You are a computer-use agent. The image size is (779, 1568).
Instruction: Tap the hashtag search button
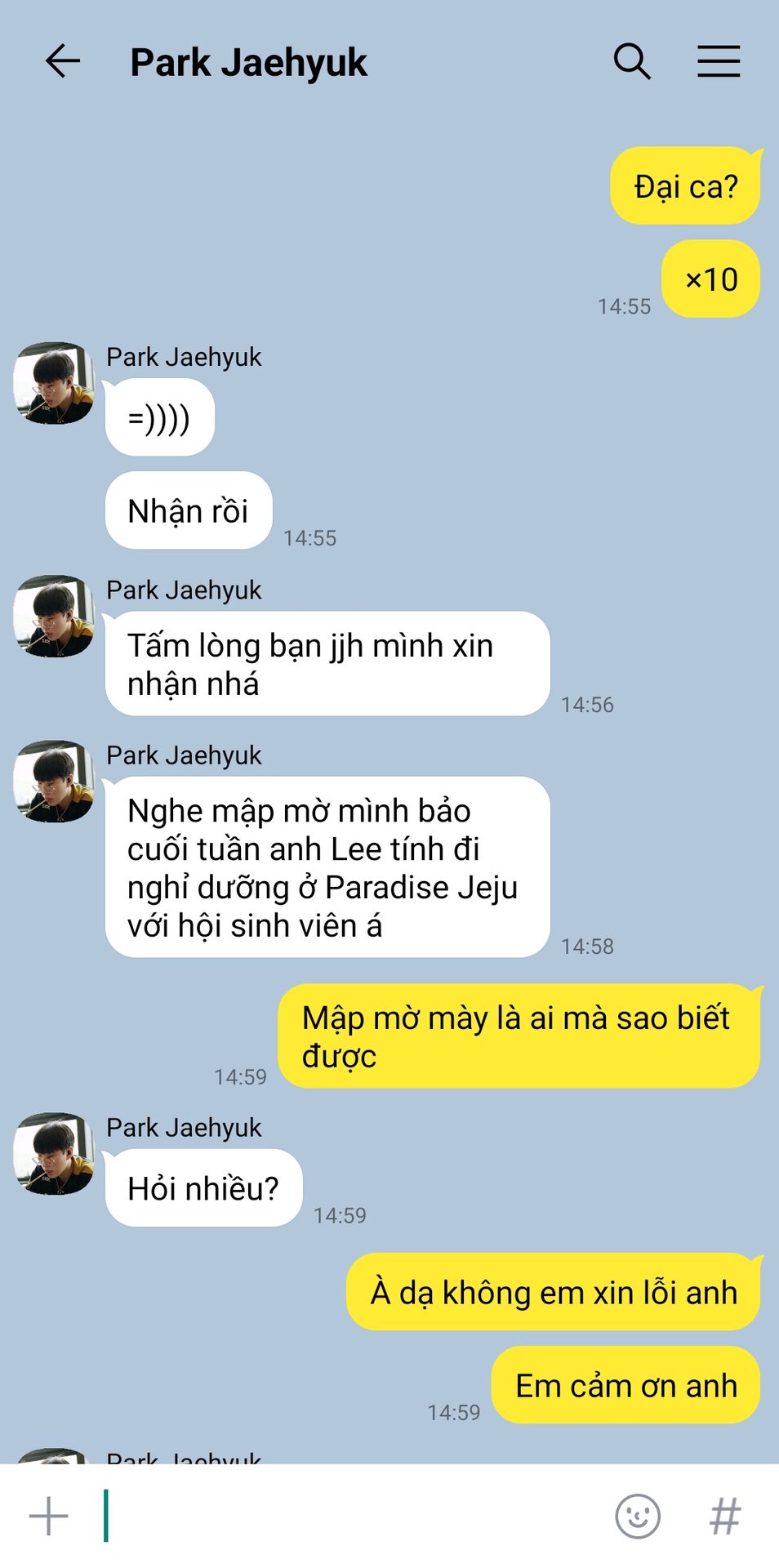pyautogui.click(x=724, y=1517)
